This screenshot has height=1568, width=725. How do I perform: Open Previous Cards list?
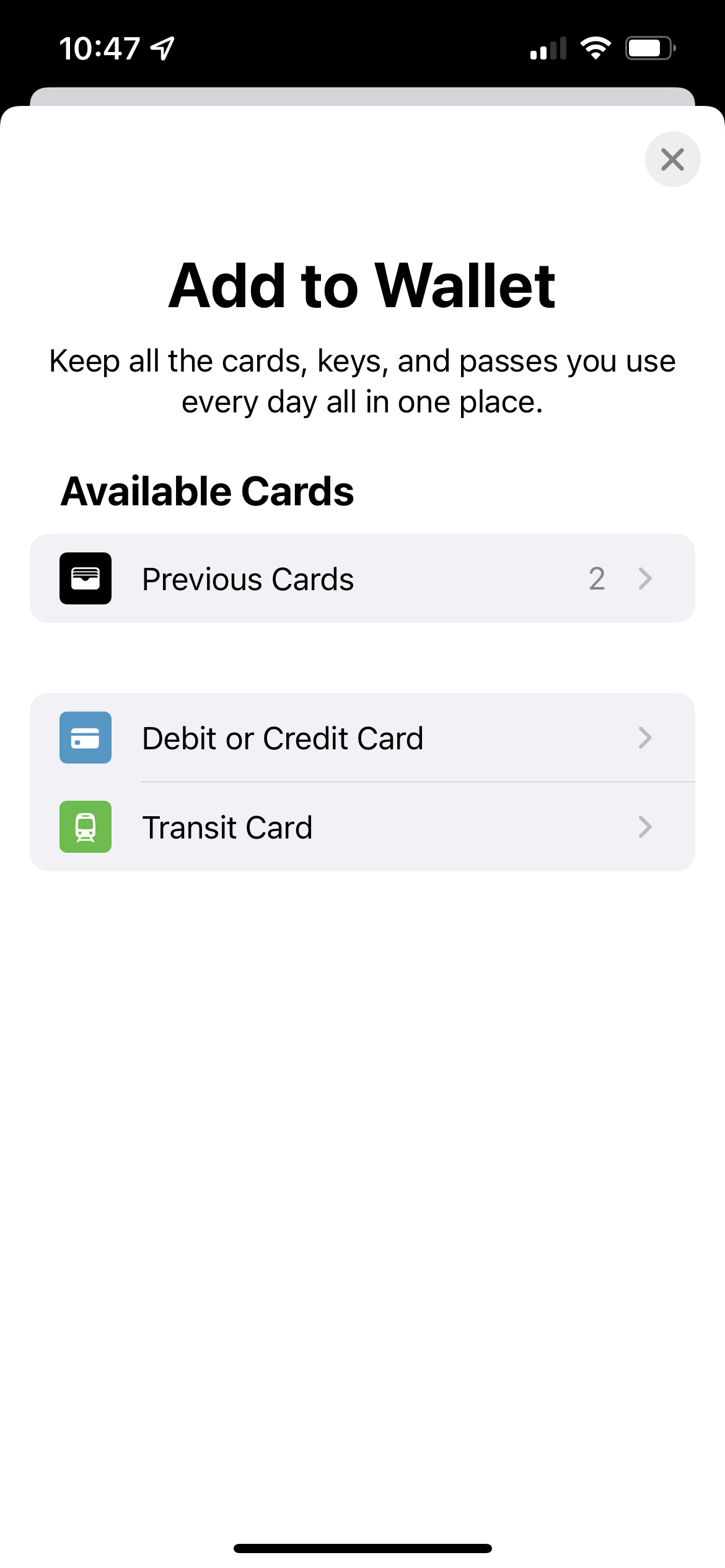[x=362, y=578]
